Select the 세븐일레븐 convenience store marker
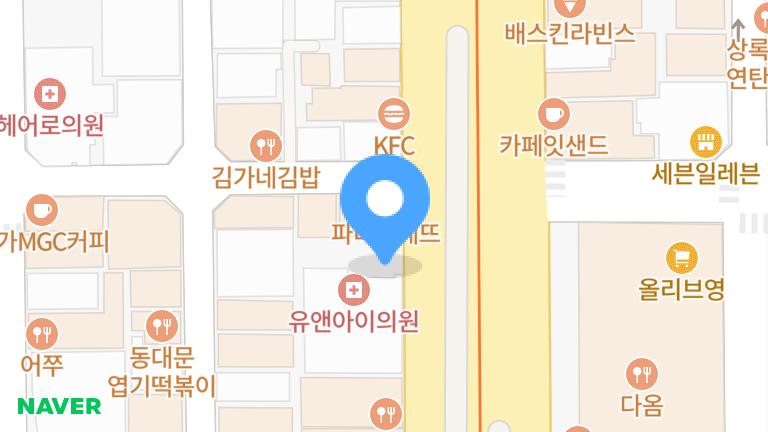 click(x=706, y=140)
